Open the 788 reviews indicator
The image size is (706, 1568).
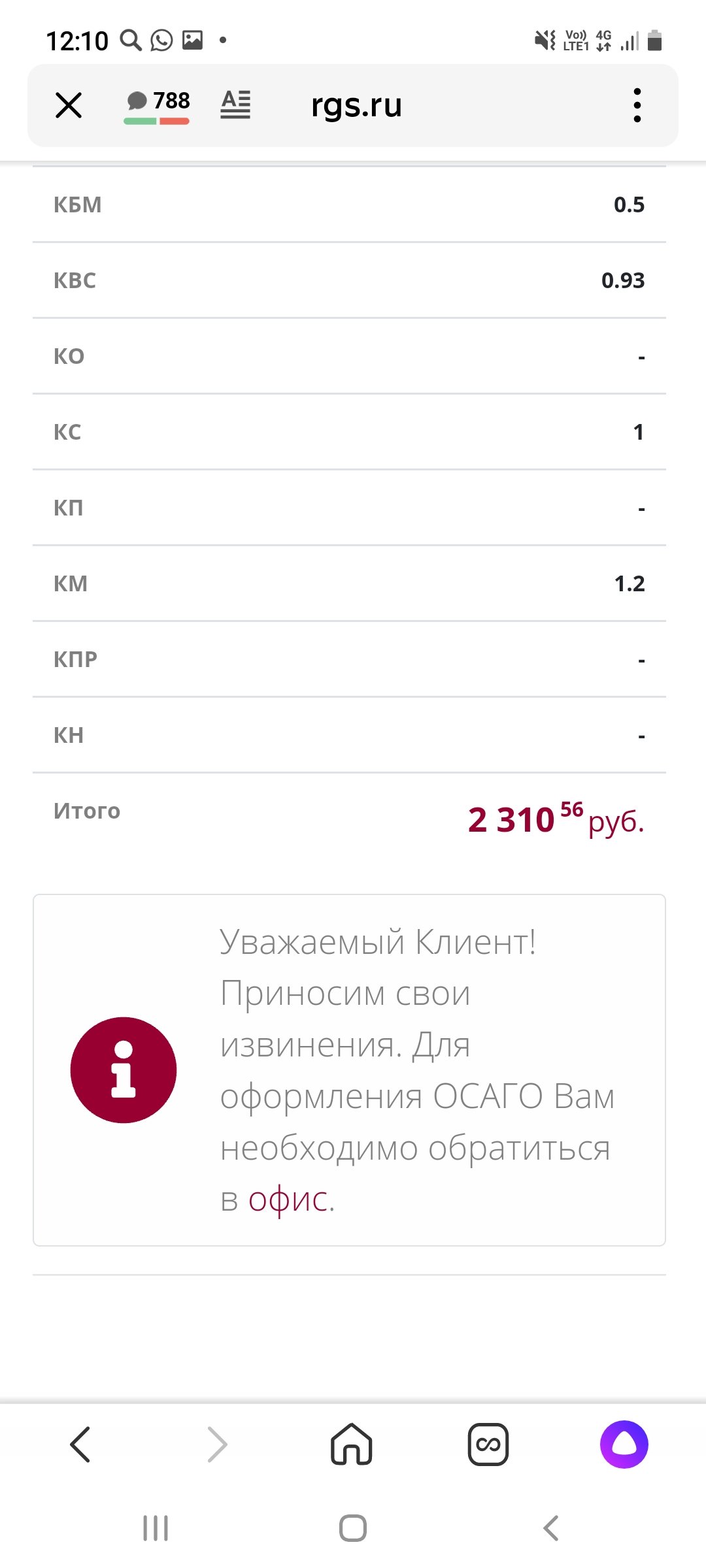[x=157, y=106]
